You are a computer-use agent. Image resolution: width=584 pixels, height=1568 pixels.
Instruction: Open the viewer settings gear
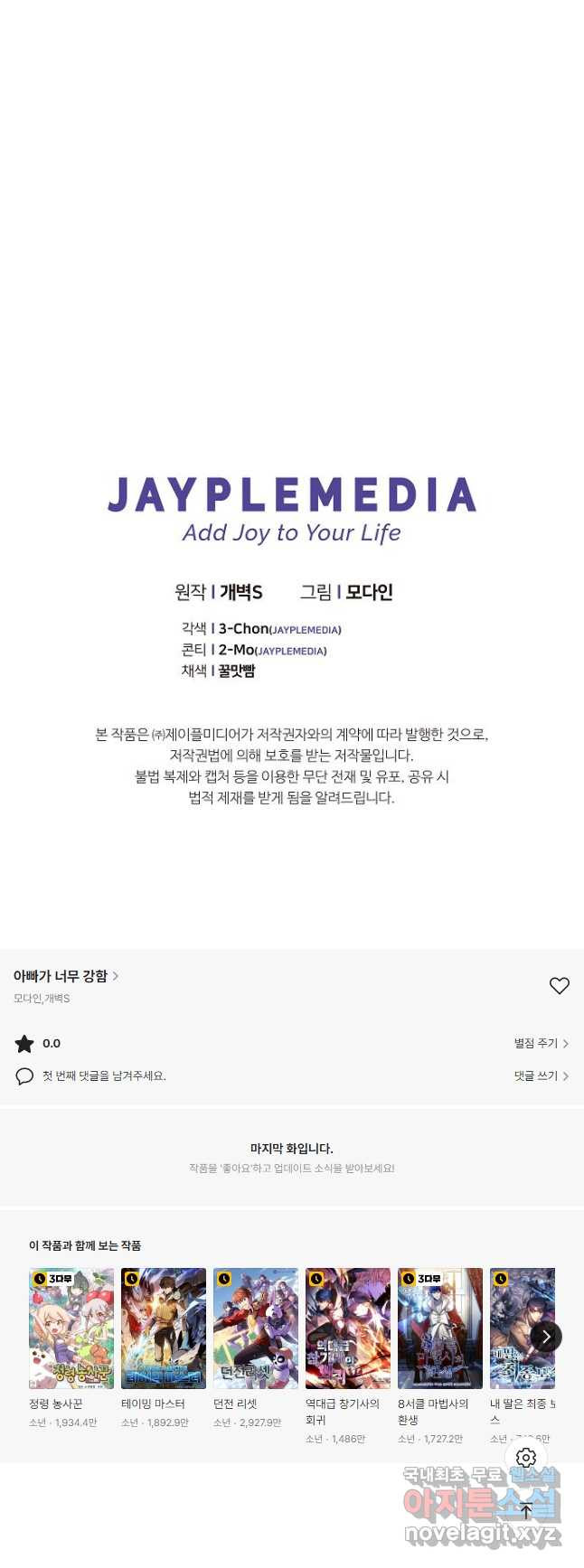click(526, 1457)
